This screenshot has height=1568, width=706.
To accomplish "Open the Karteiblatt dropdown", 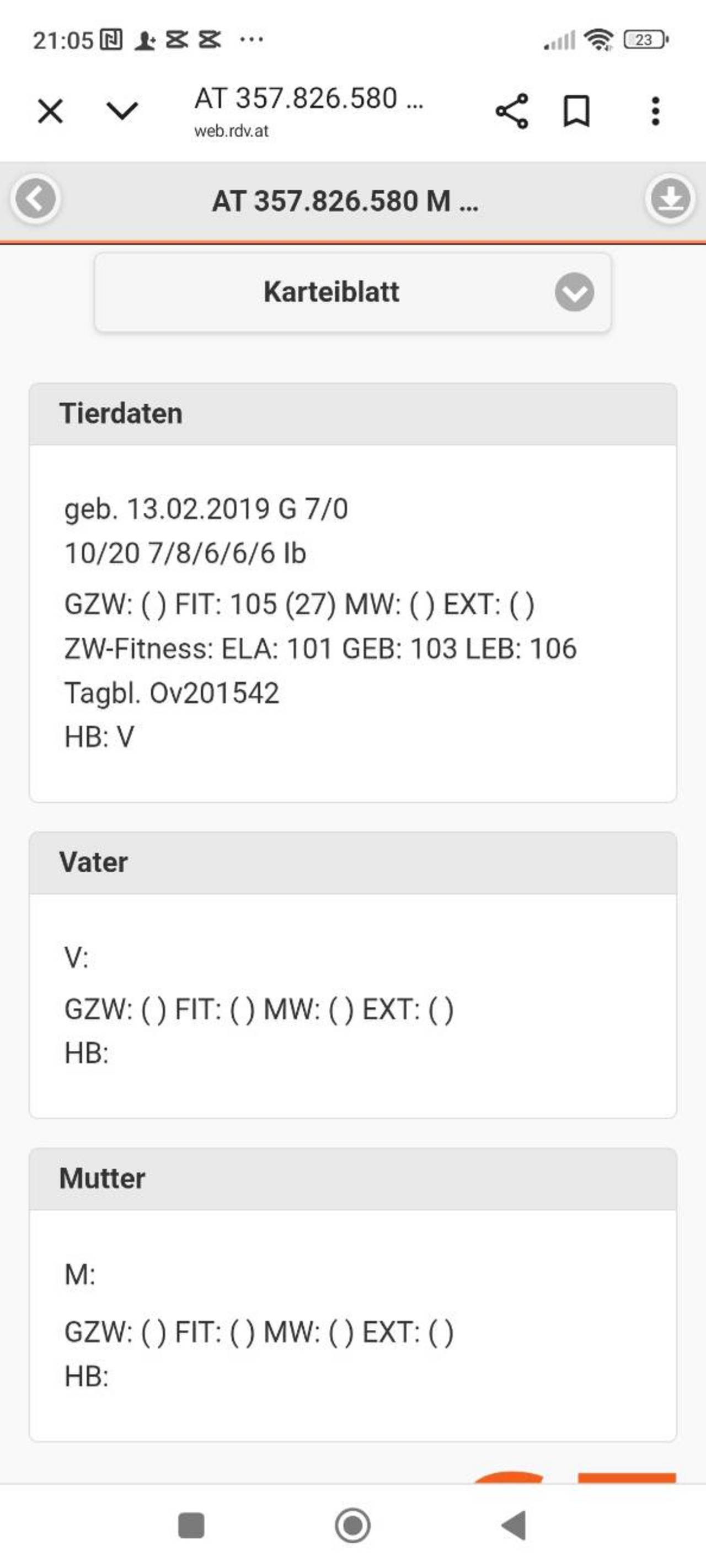I will pos(352,292).
